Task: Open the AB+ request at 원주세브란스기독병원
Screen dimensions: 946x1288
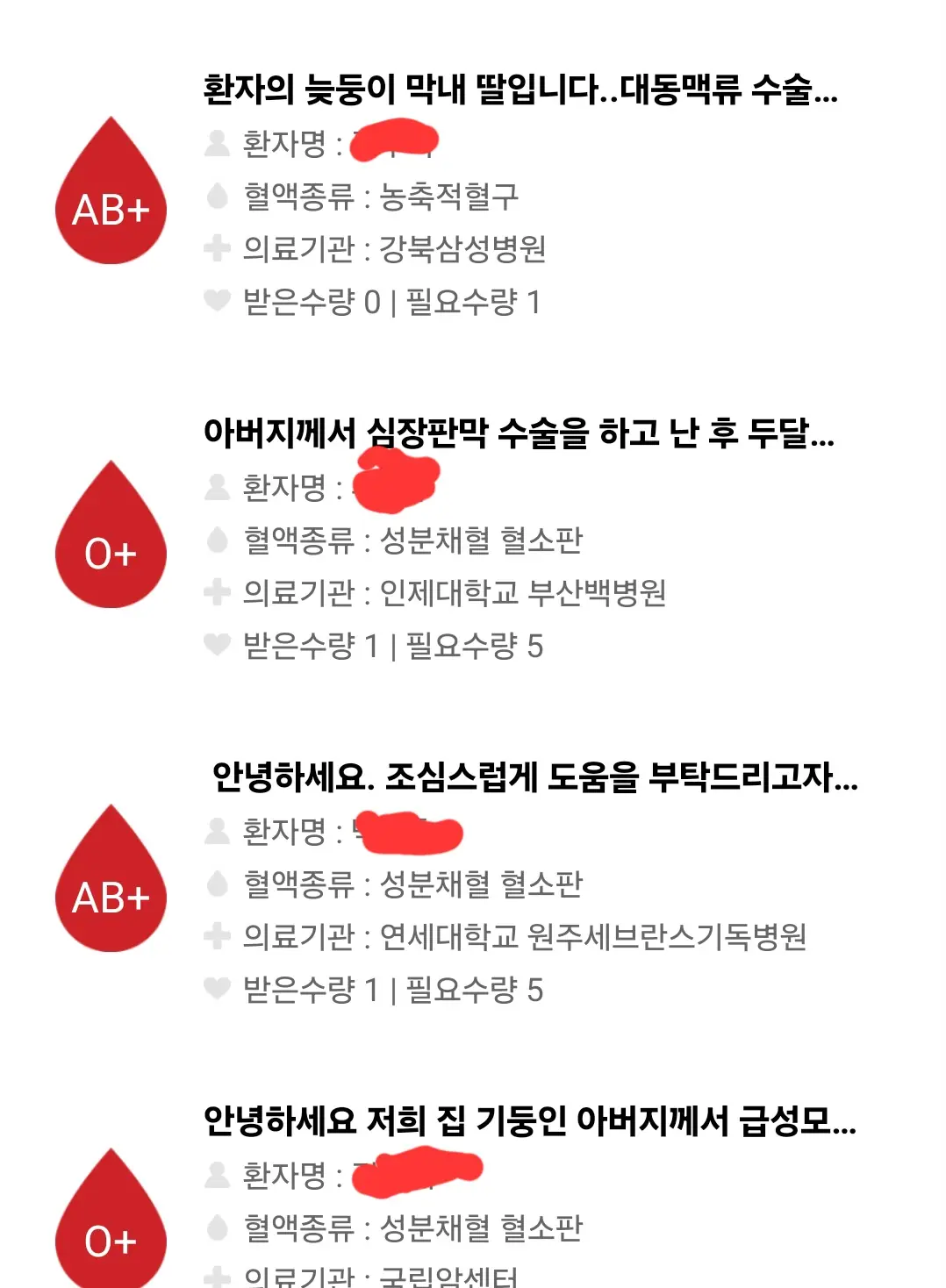Action: click(534, 776)
